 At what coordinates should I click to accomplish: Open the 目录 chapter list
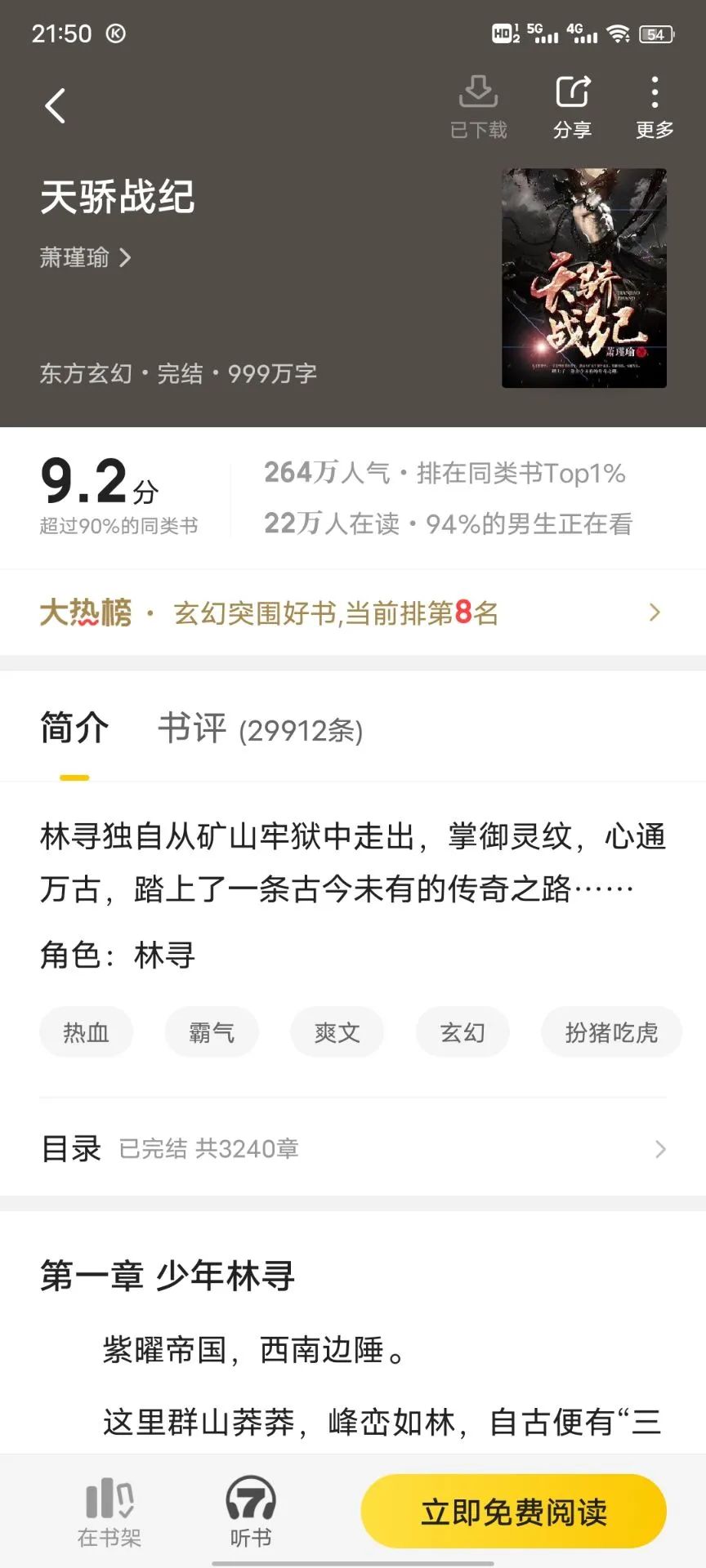pos(353,1149)
